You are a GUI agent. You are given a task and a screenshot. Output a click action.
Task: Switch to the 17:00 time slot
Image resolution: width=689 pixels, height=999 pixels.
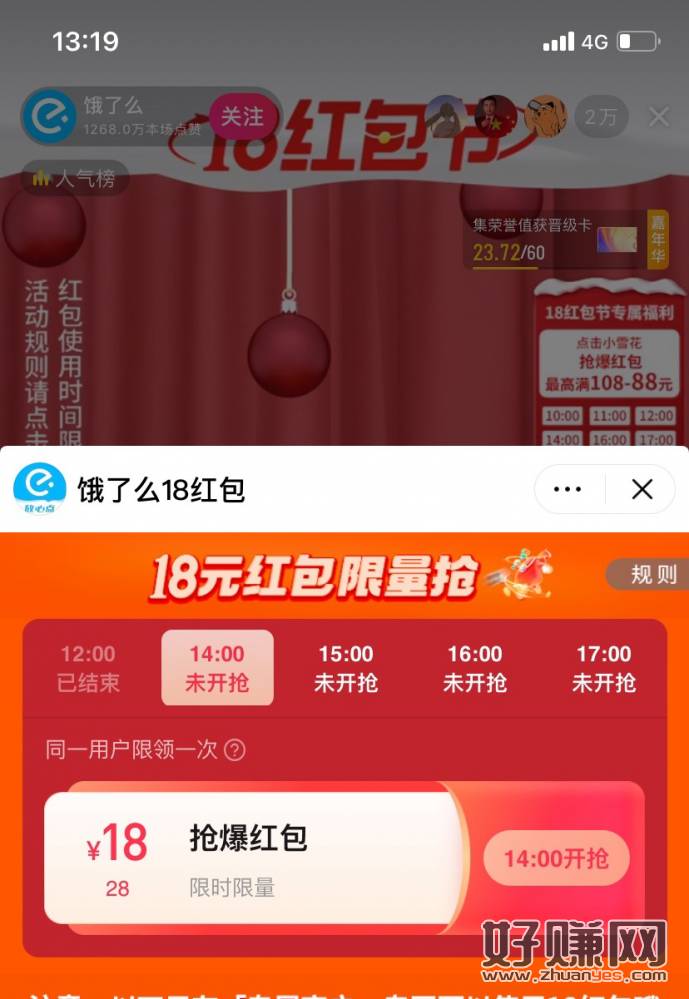click(x=603, y=668)
